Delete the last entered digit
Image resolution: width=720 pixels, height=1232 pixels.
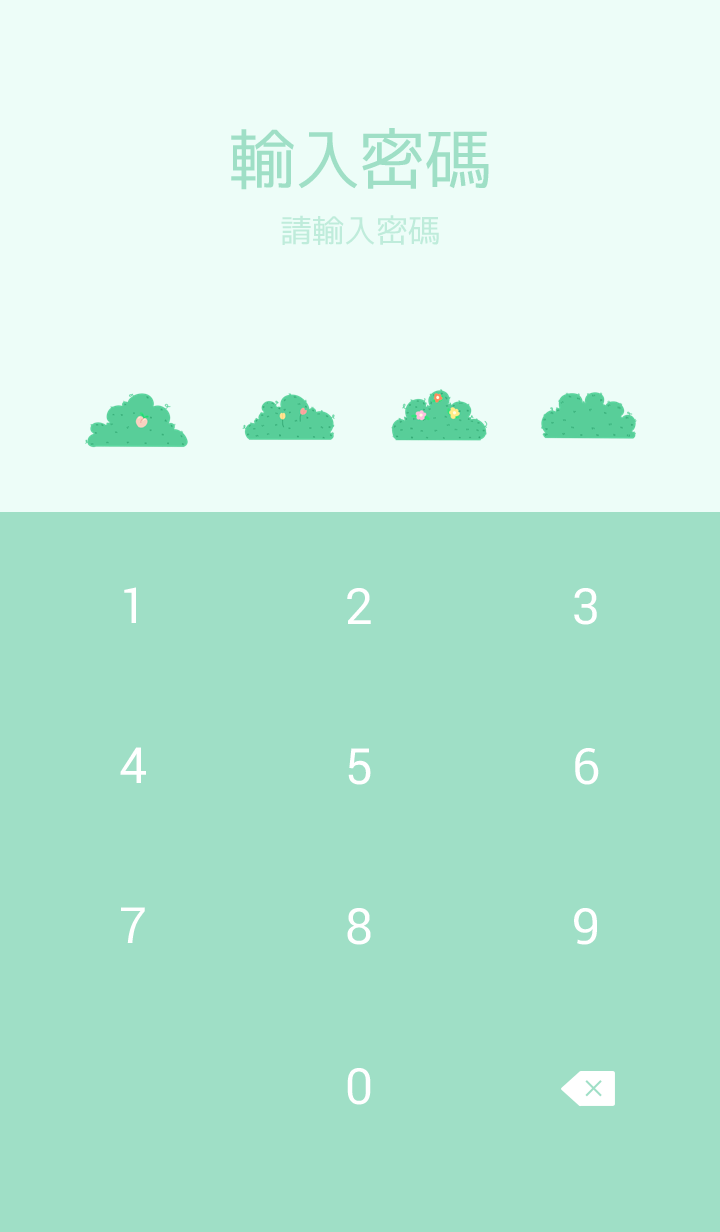point(588,1088)
